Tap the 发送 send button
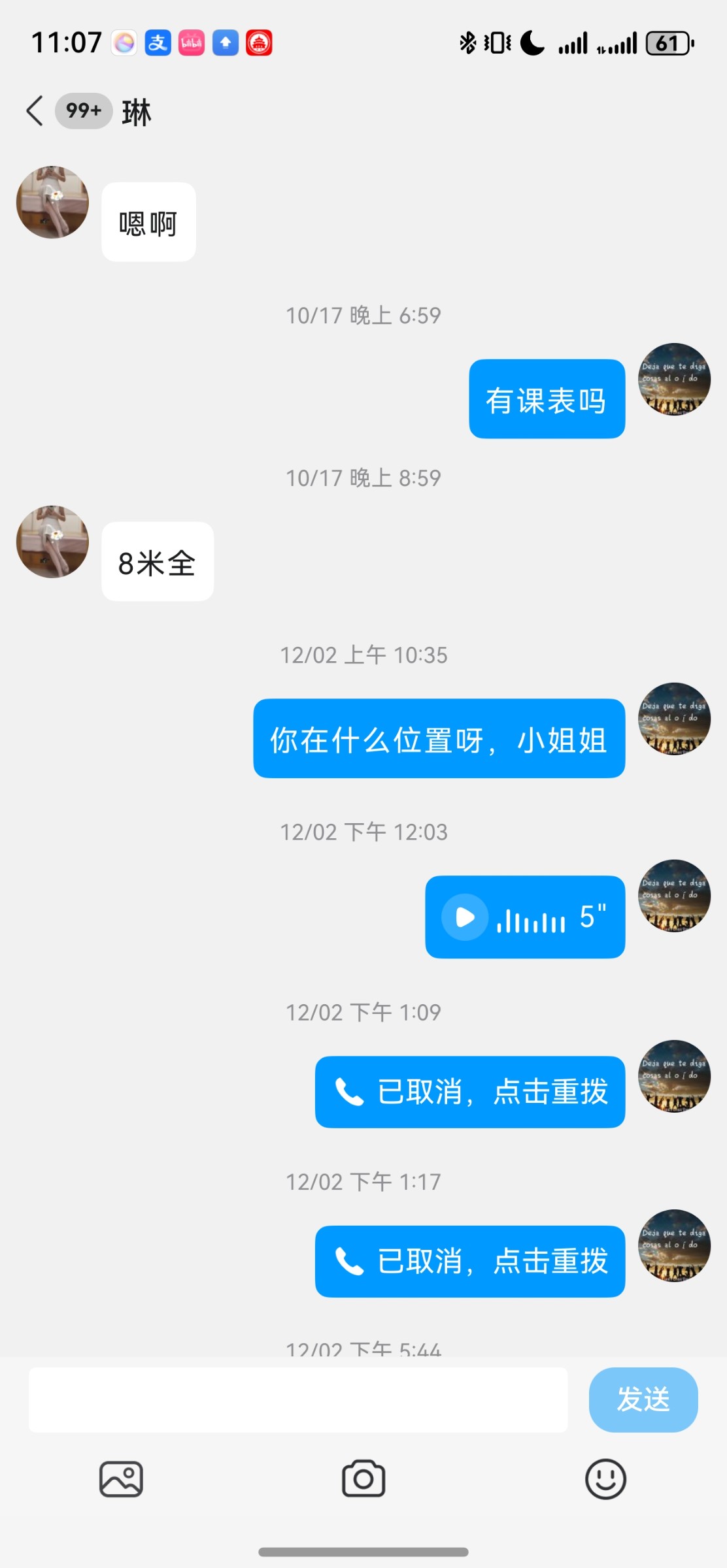The width and height of the screenshot is (727, 1568). click(x=643, y=1400)
